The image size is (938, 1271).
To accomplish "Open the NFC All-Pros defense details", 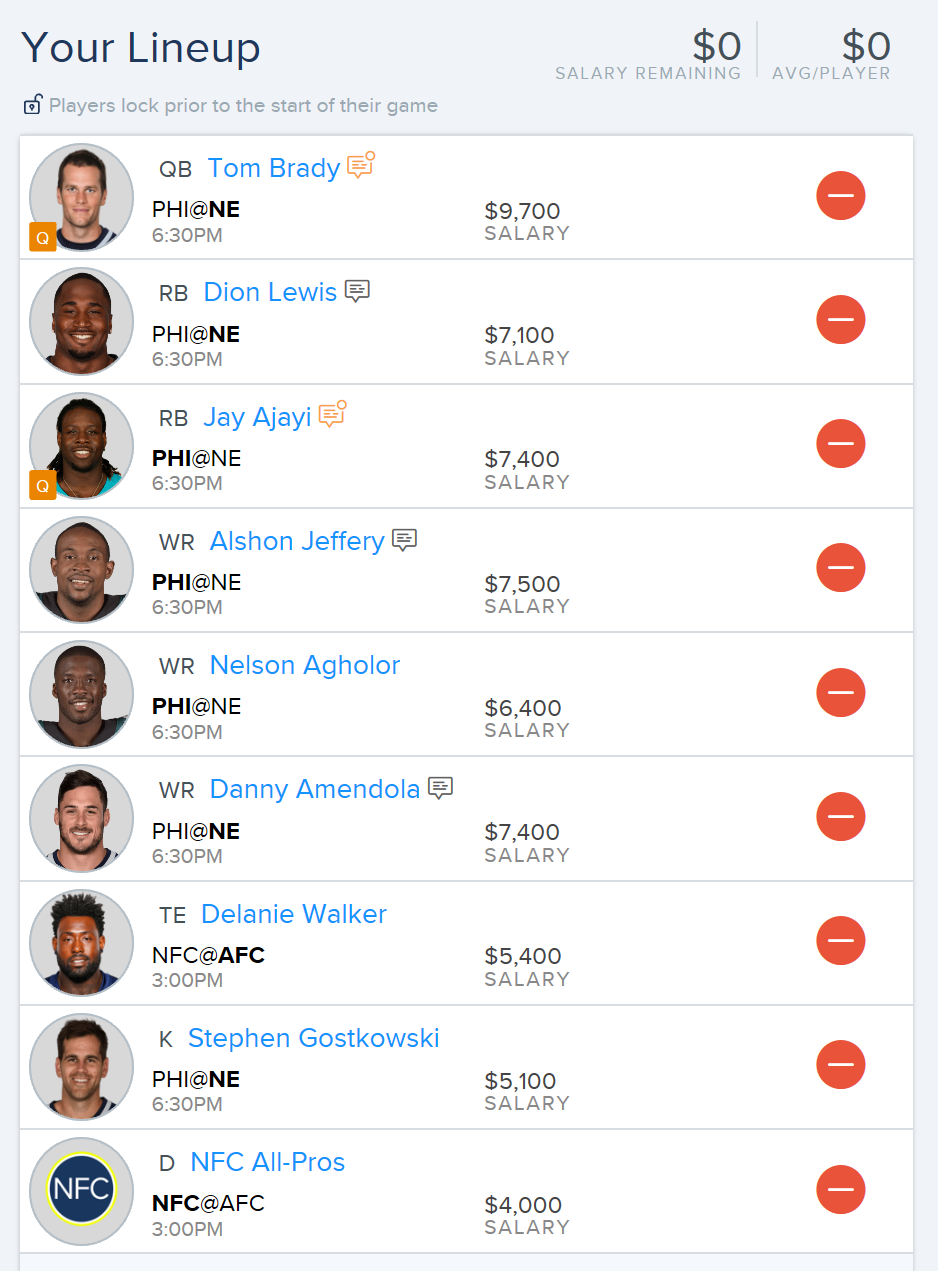I will click(268, 1162).
